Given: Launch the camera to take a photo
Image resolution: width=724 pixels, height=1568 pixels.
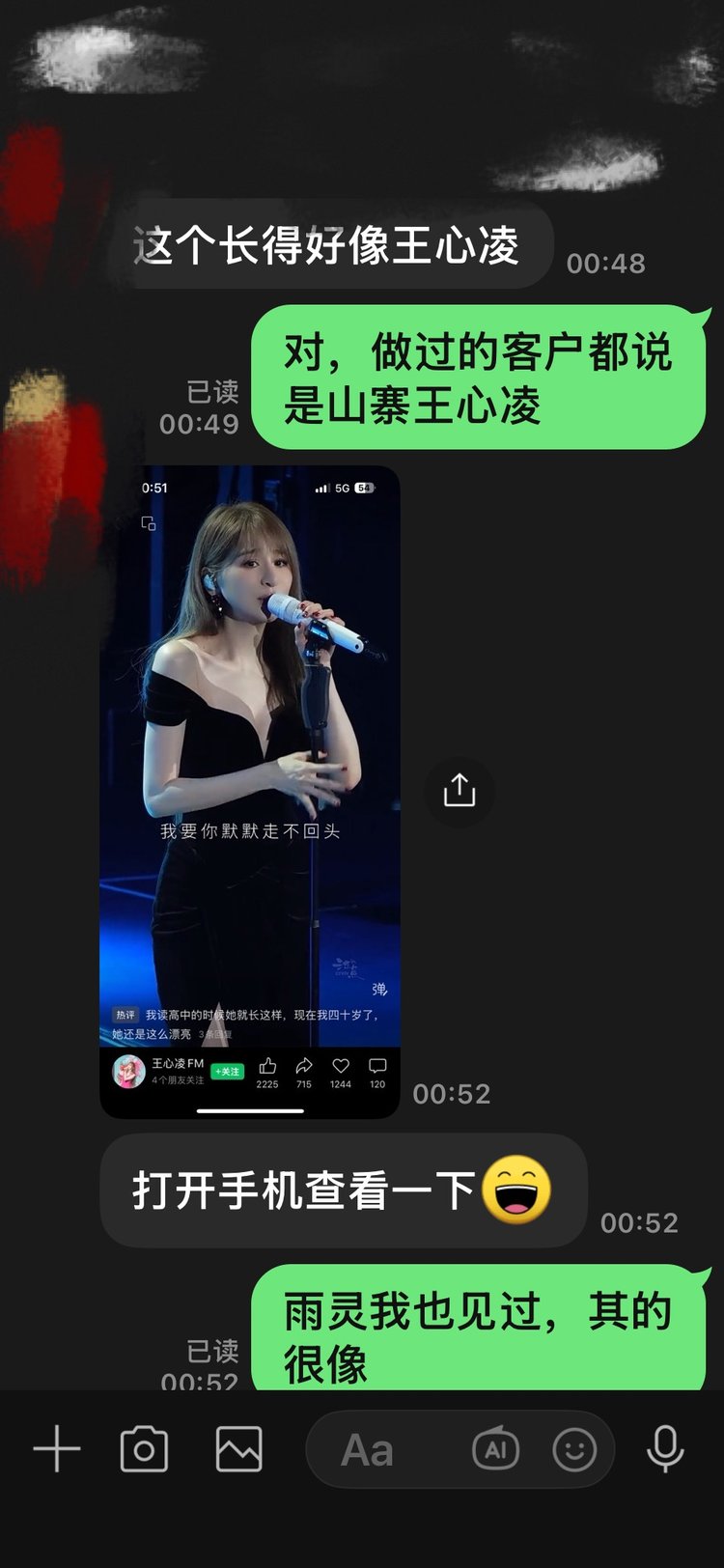Looking at the screenshot, I should point(144,1449).
